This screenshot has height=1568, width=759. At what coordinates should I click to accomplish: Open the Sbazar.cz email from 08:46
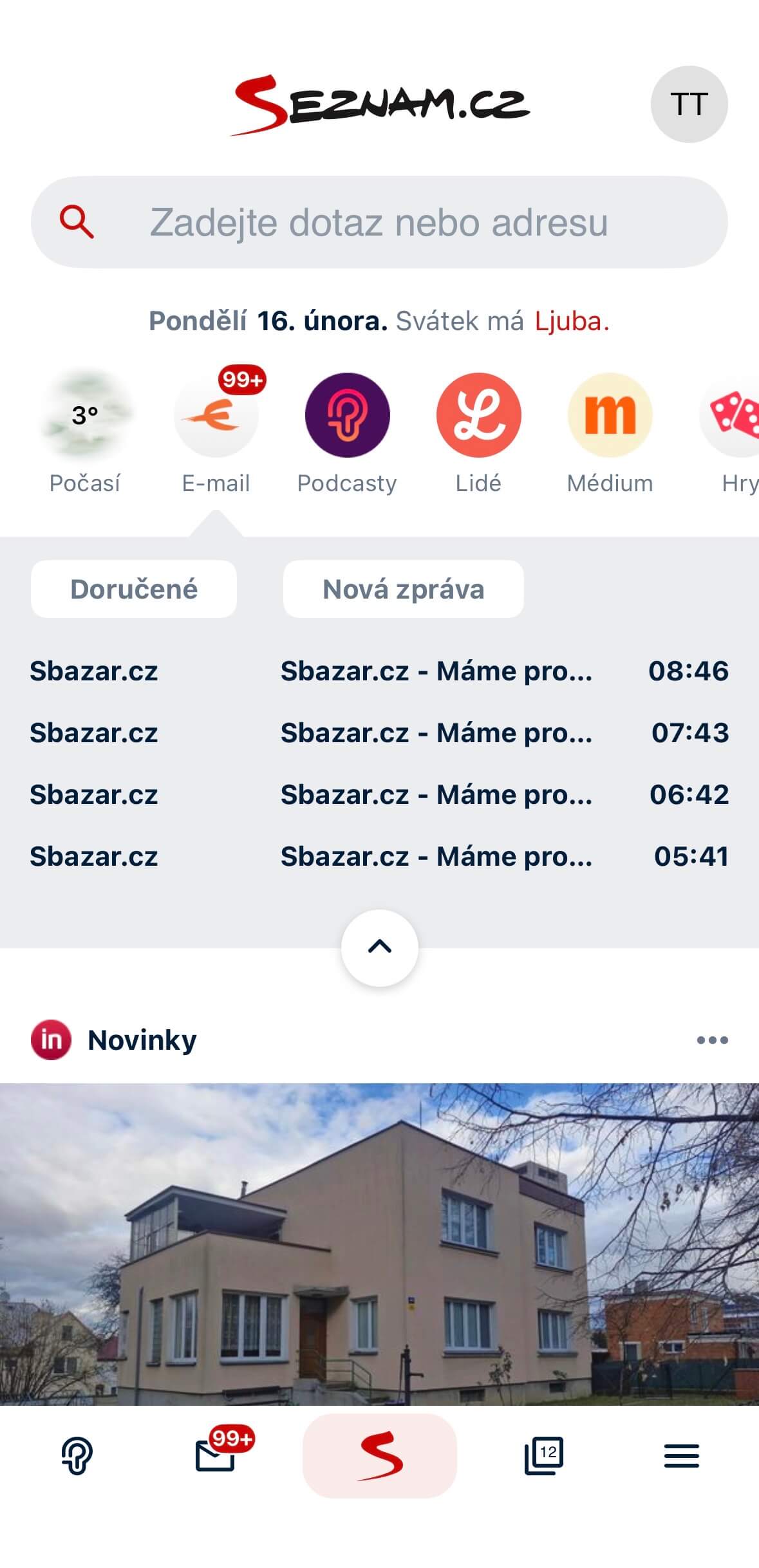tap(379, 671)
